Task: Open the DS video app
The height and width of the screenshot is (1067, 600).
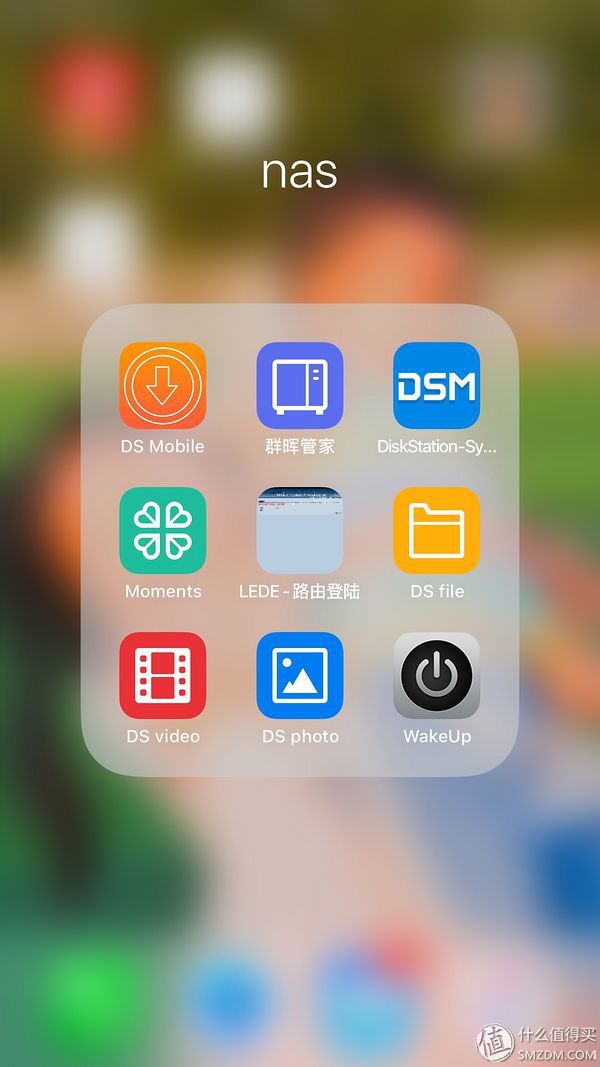Action: click(x=163, y=675)
